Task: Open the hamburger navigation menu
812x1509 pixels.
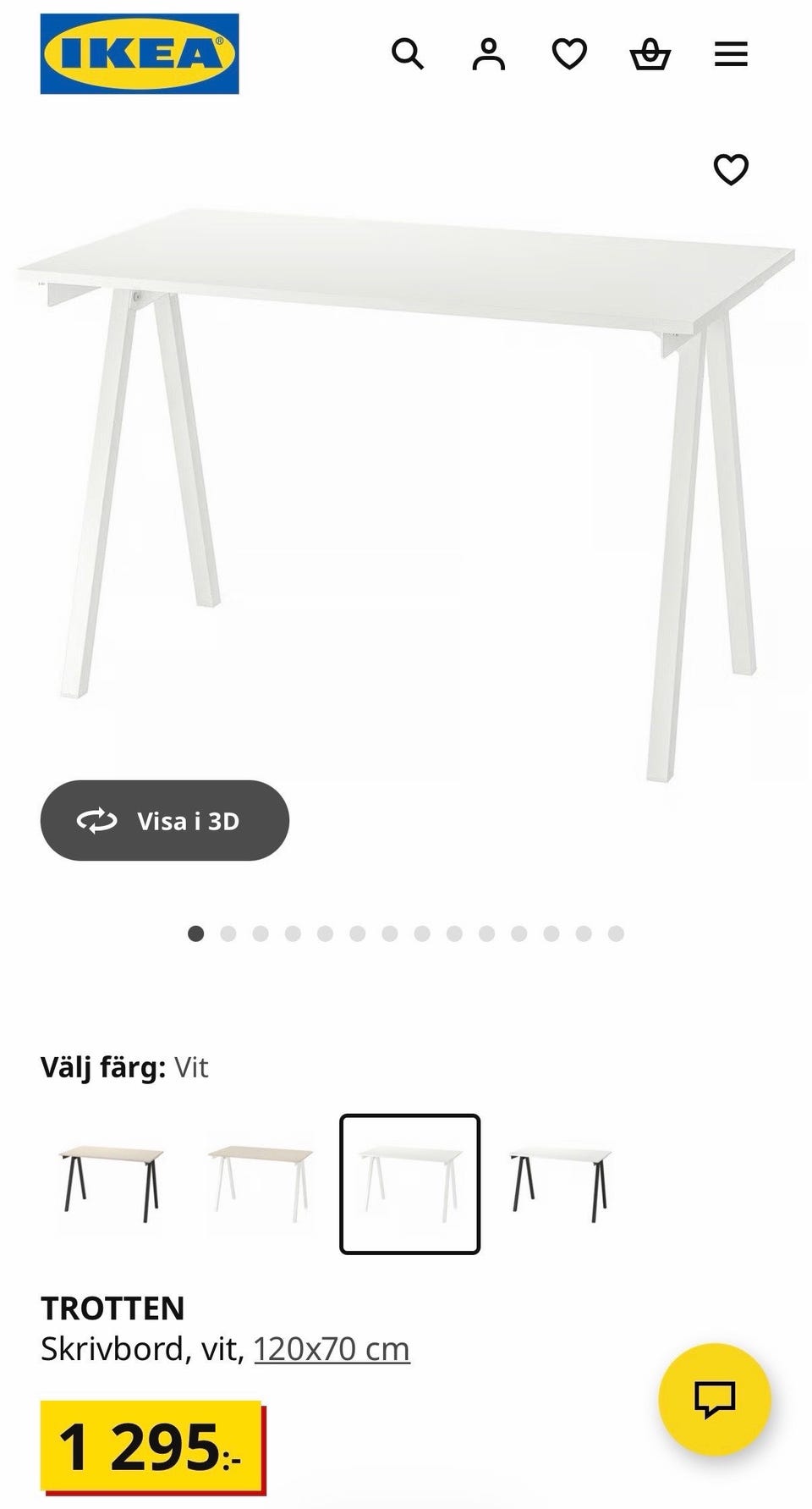Action: 730,54
